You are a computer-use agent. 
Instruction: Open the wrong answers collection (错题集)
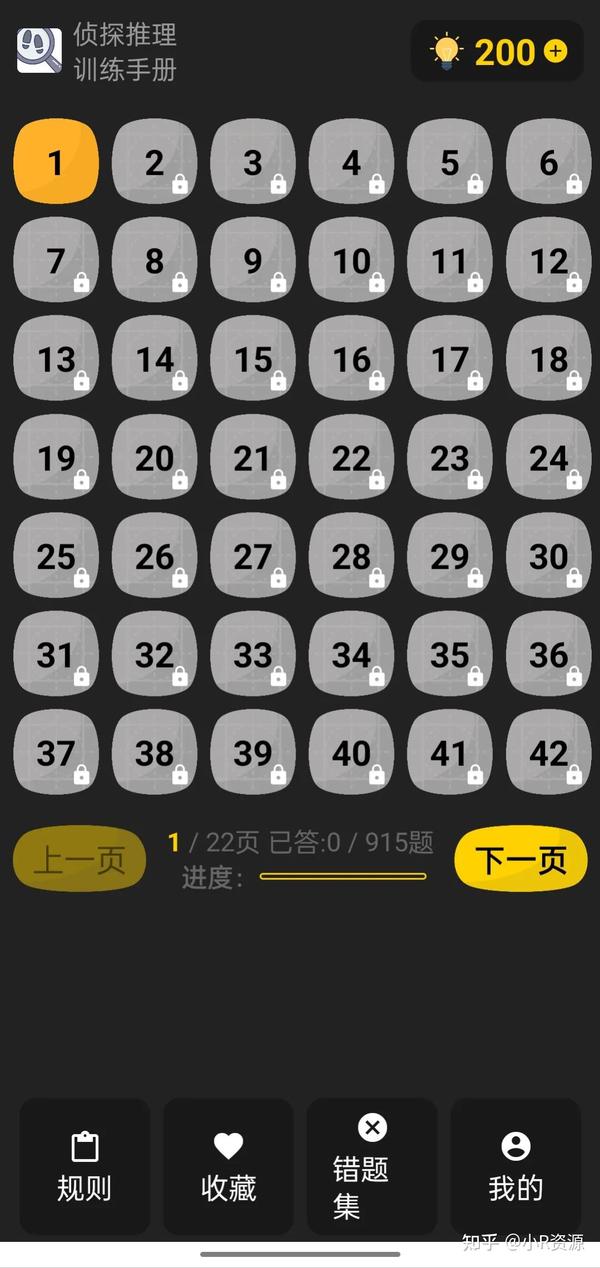tap(372, 1166)
